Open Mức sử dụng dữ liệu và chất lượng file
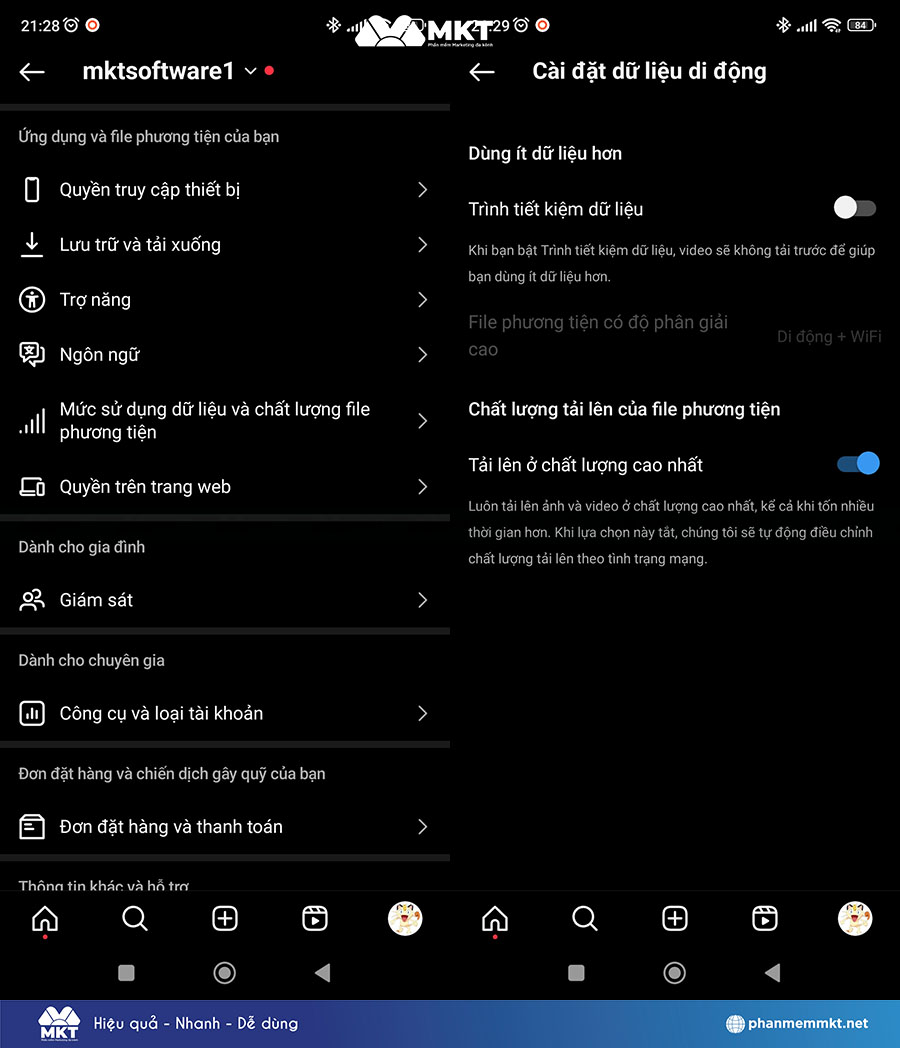 (x=225, y=421)
